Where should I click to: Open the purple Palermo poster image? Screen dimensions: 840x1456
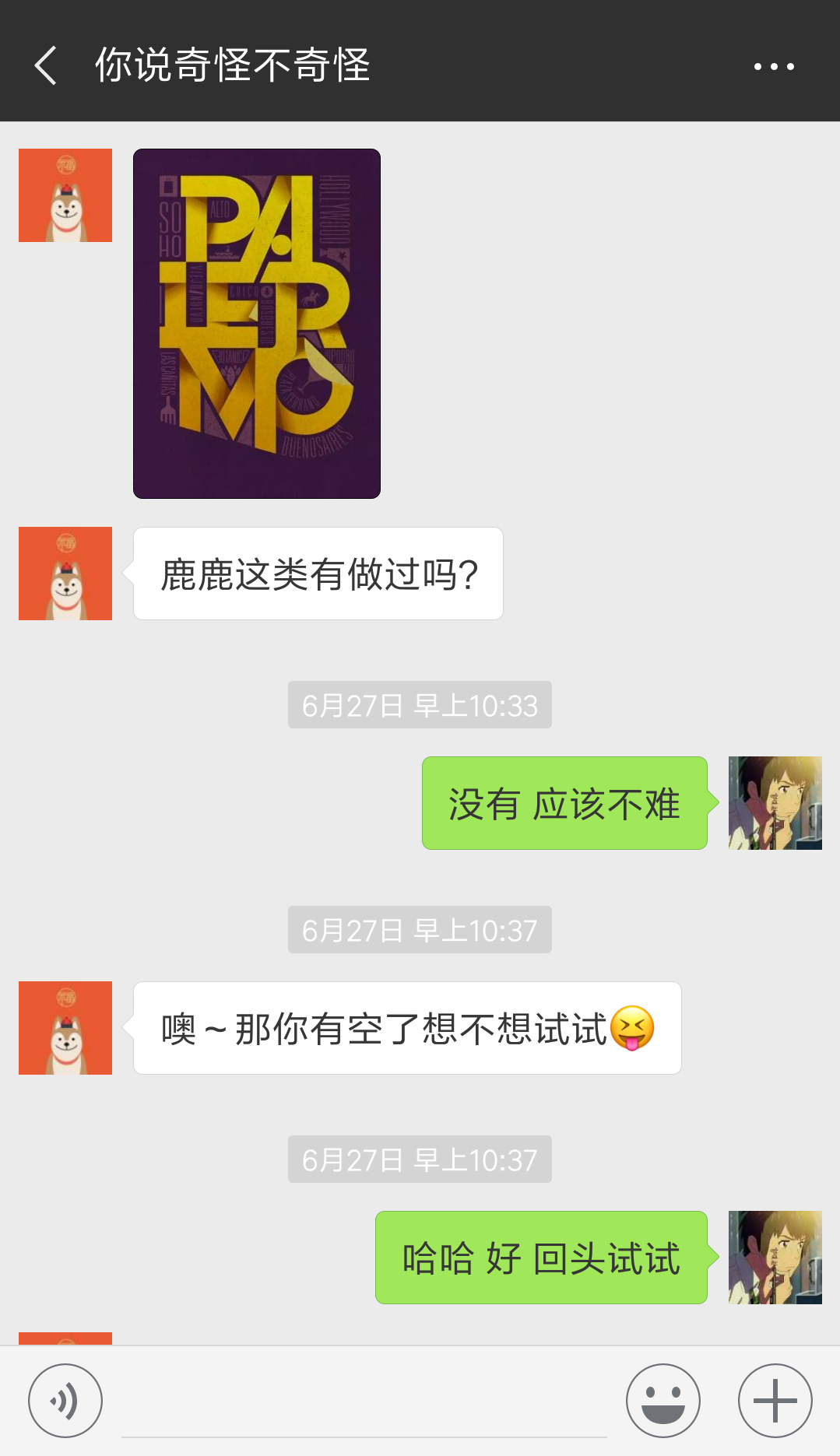257,323
